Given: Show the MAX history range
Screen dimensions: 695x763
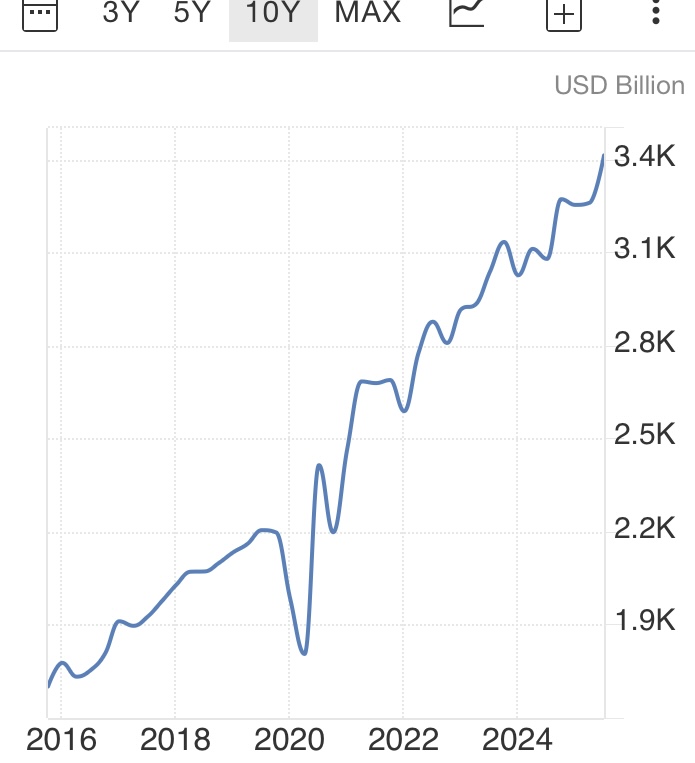Looking at the screenshot, I should coord(367,13).
